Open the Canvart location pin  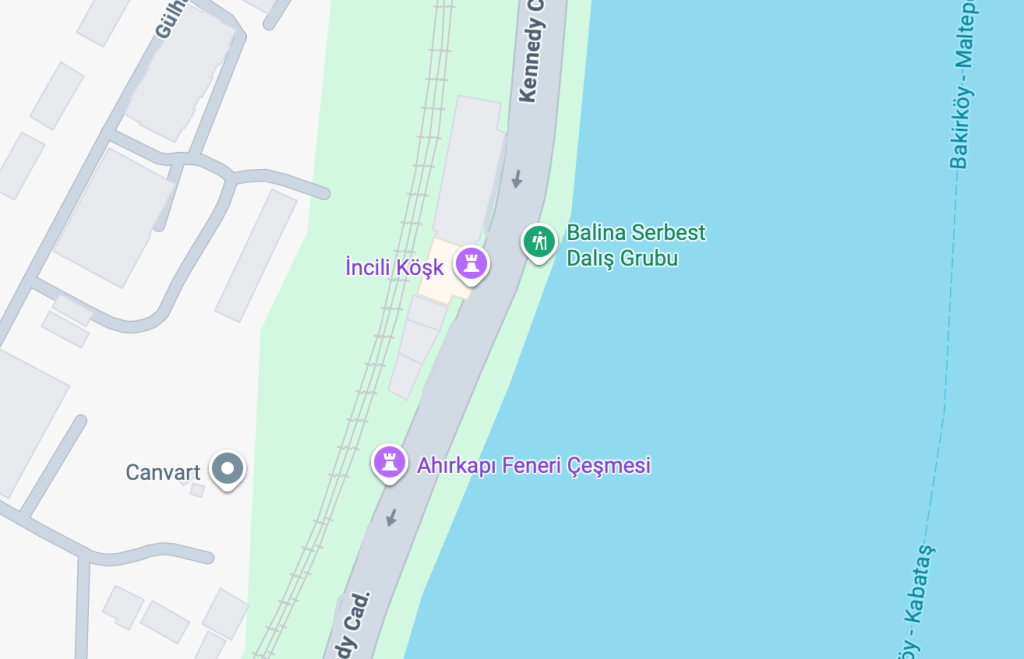(228, 469)
